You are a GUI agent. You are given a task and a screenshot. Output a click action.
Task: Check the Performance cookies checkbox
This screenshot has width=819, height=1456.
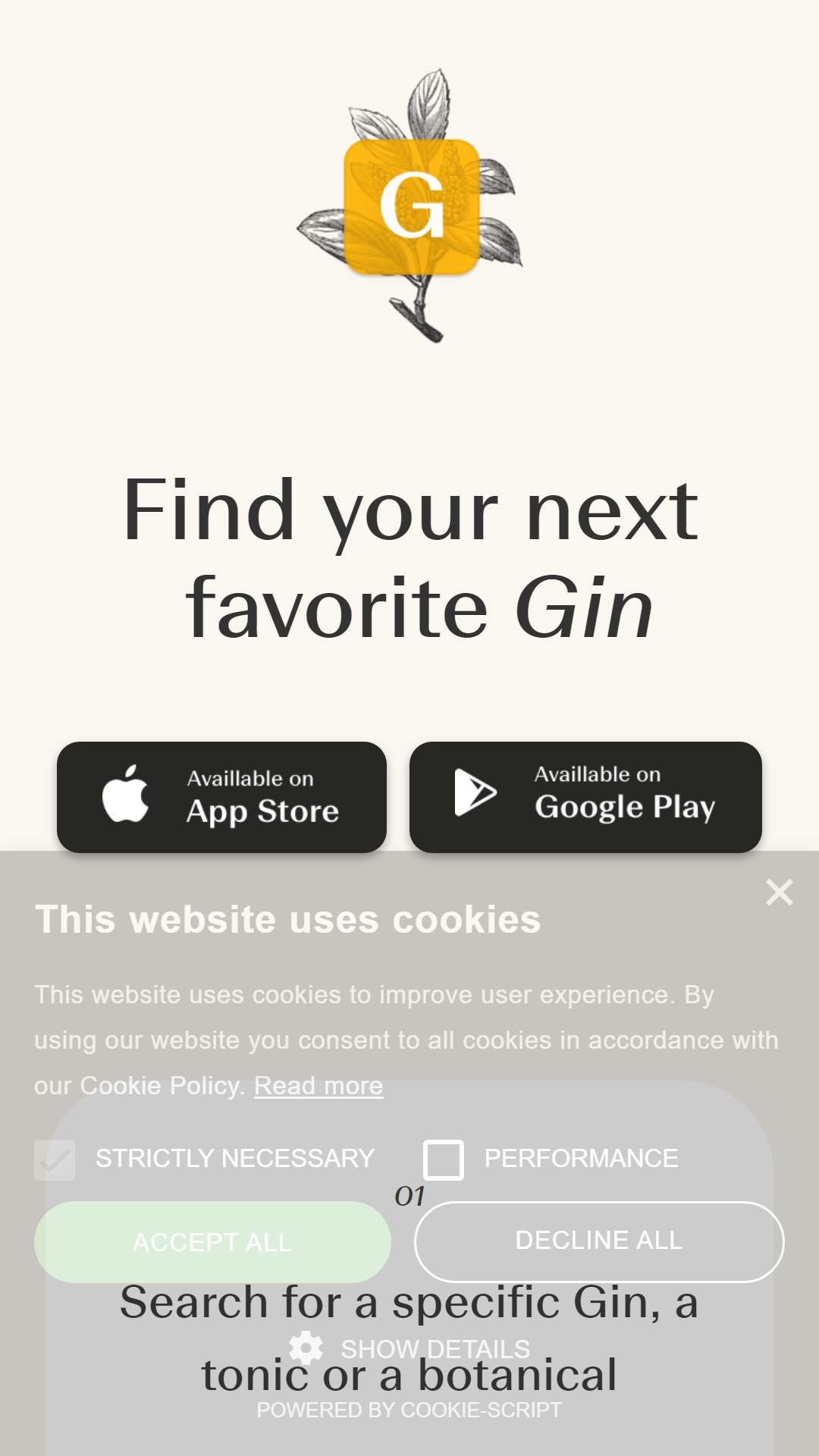coord(444,1159)
